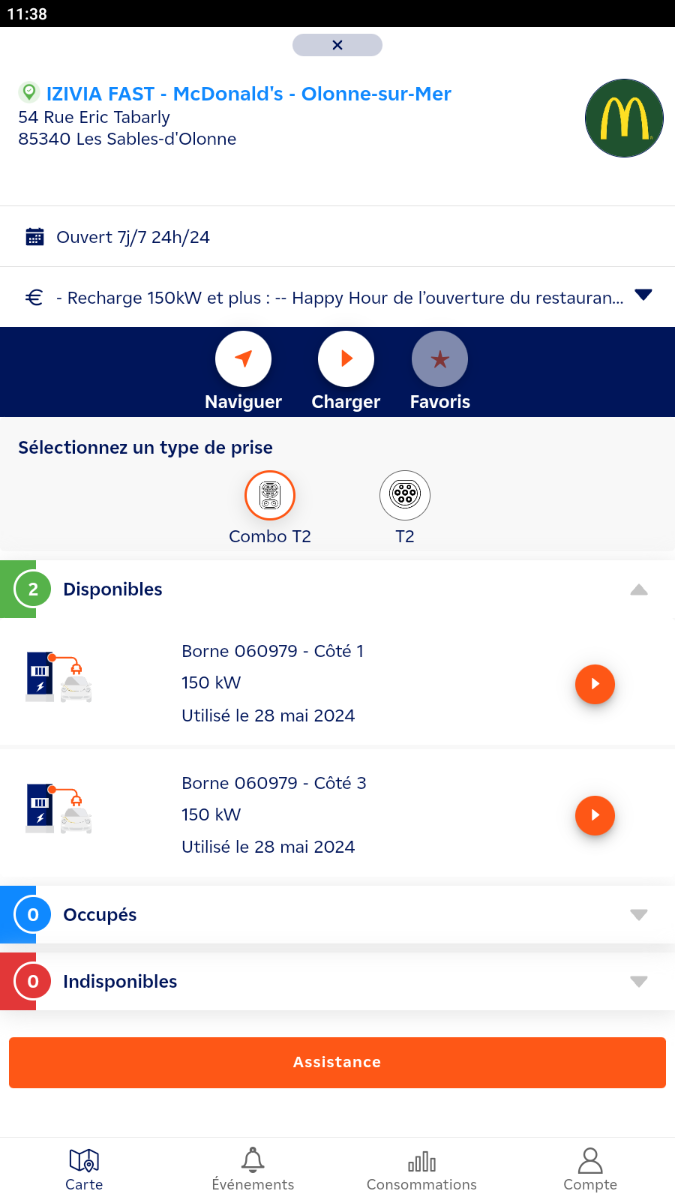Collapse the Disponibles section
675x1200 pixels.
639,590
